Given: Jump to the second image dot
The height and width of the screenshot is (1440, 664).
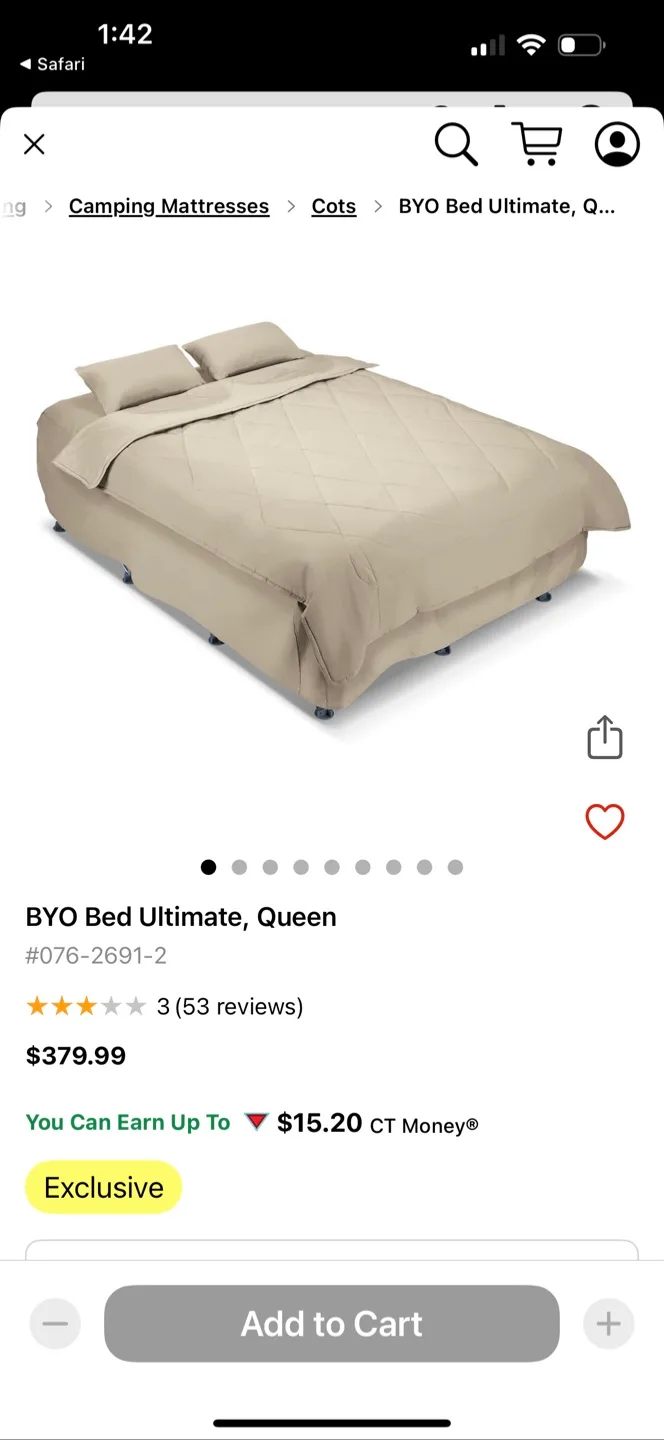Looking at the screenshot, I should [x=239, y=867].
